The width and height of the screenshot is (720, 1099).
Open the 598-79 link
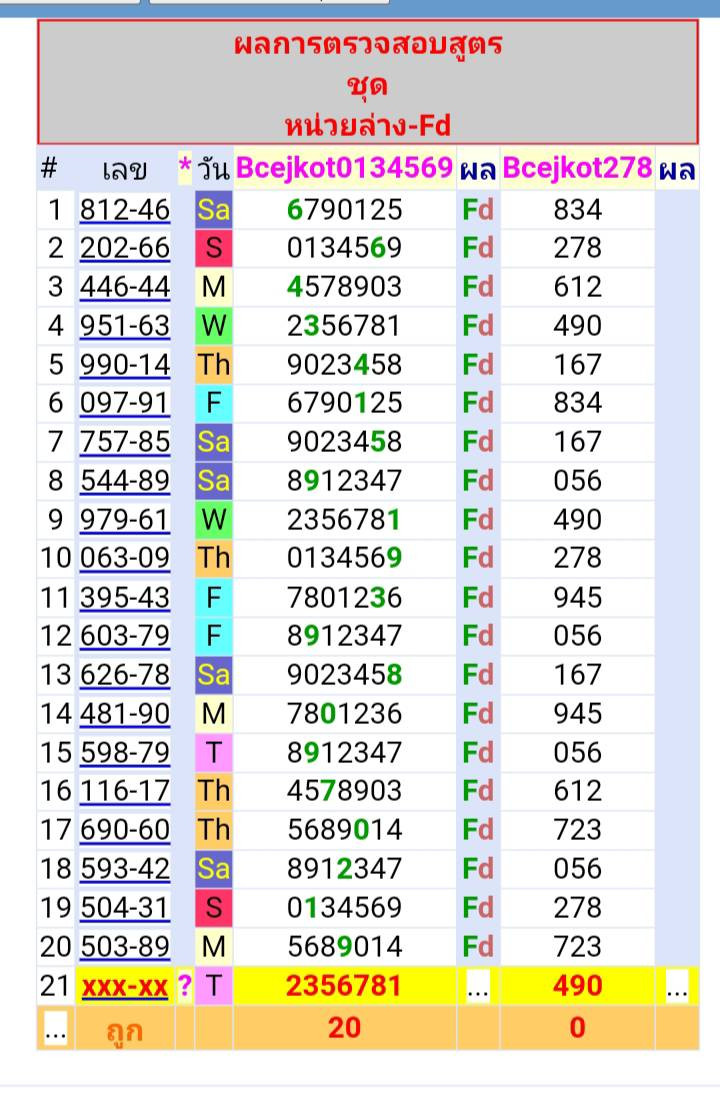pyautogui.click(x=125, y=752)
